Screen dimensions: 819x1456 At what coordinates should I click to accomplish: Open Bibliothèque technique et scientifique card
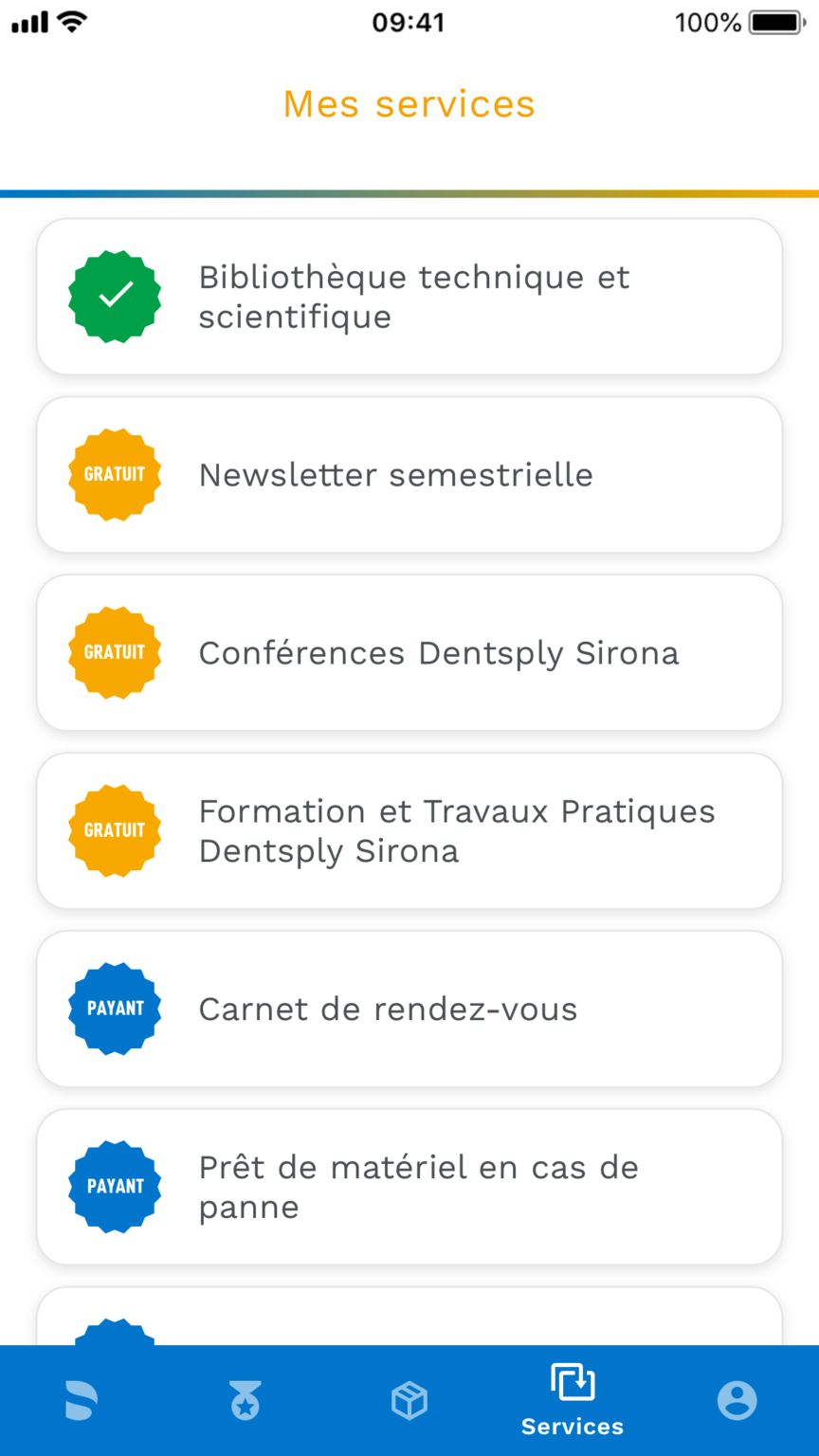pyautogui.click(x=409, y=297)
